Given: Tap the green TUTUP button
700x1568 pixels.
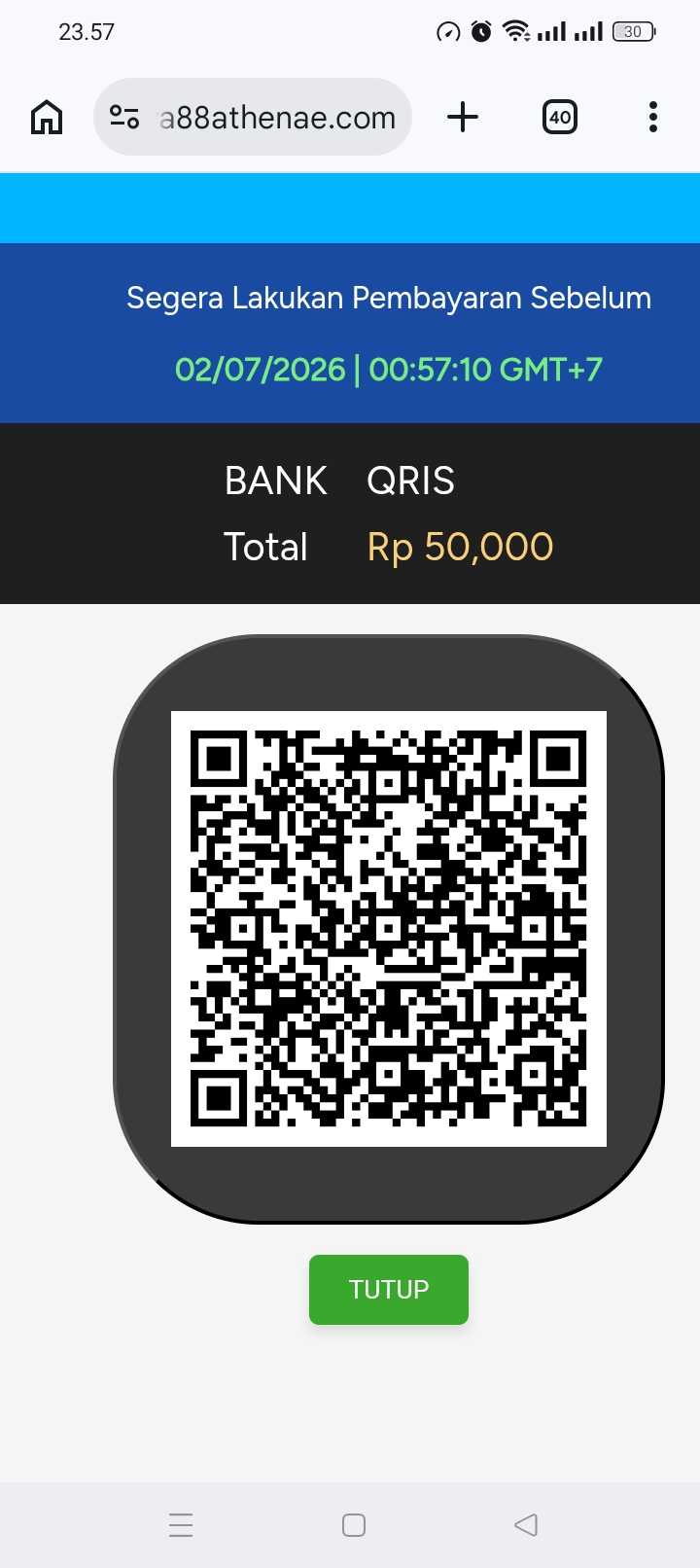Looking at the screenshot, I should pyautogui.click(x=389, y=1289).
